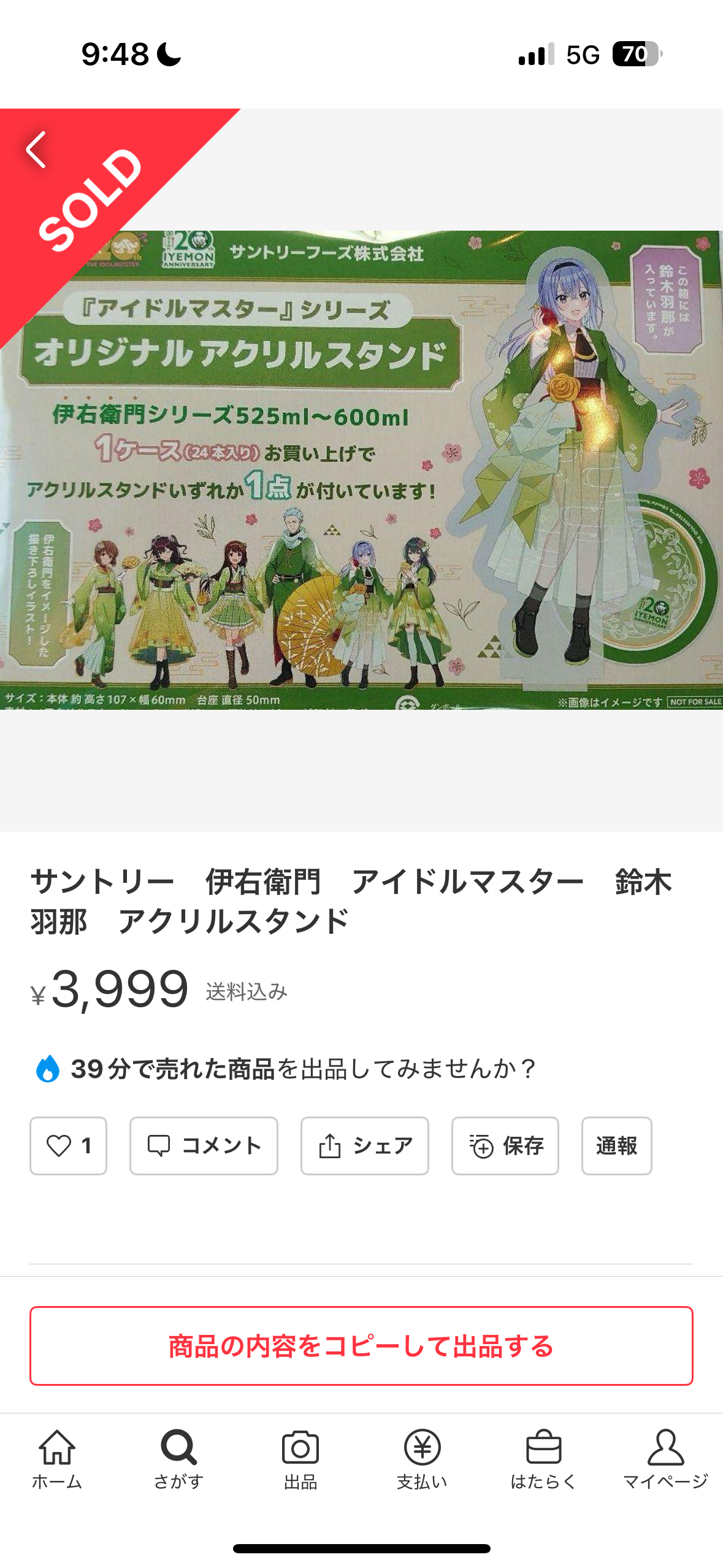
Task: Open the さがす search tab
Action: [178, 1459]
